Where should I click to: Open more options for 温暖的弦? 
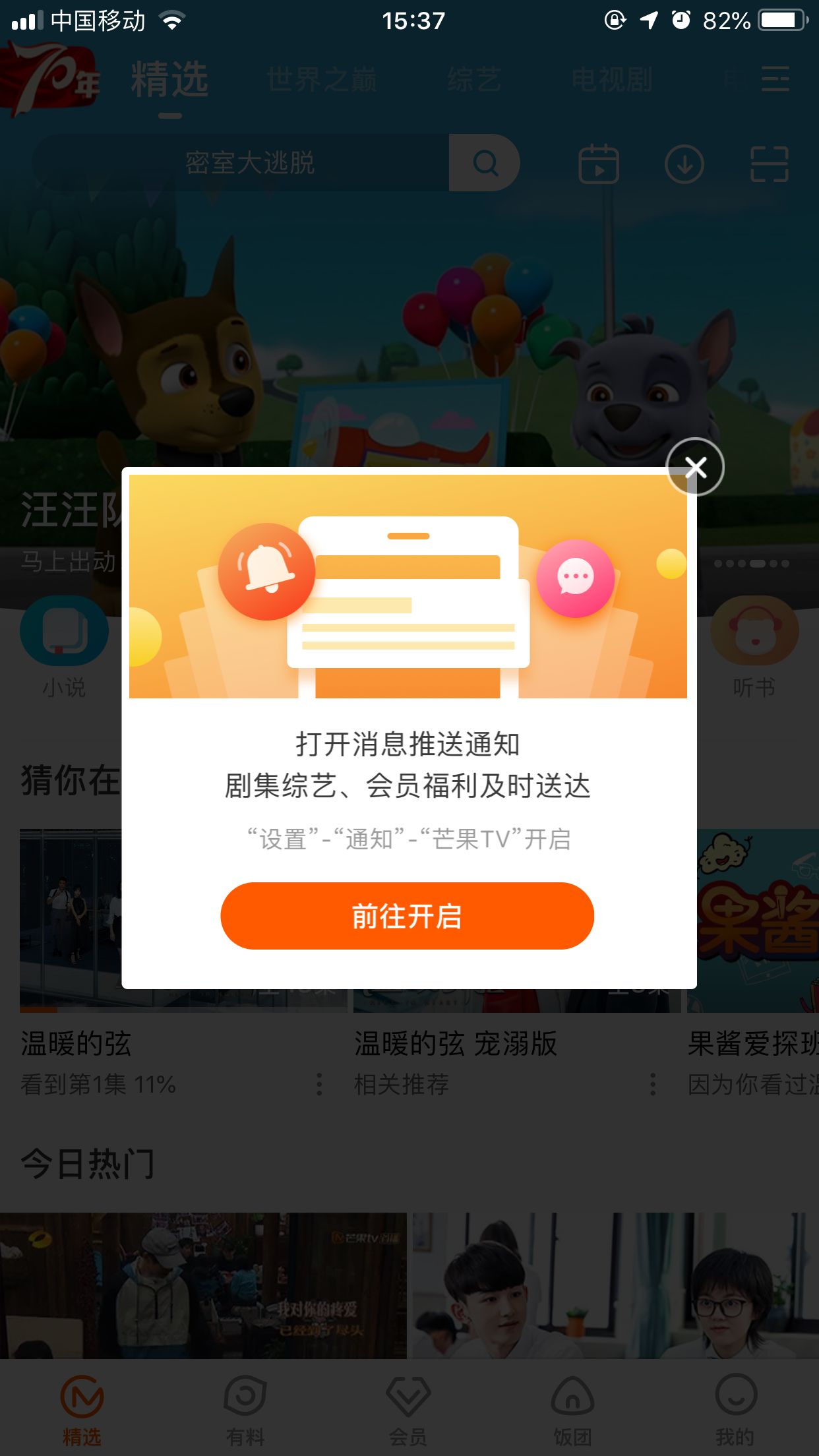click(x=319, y=1084)
